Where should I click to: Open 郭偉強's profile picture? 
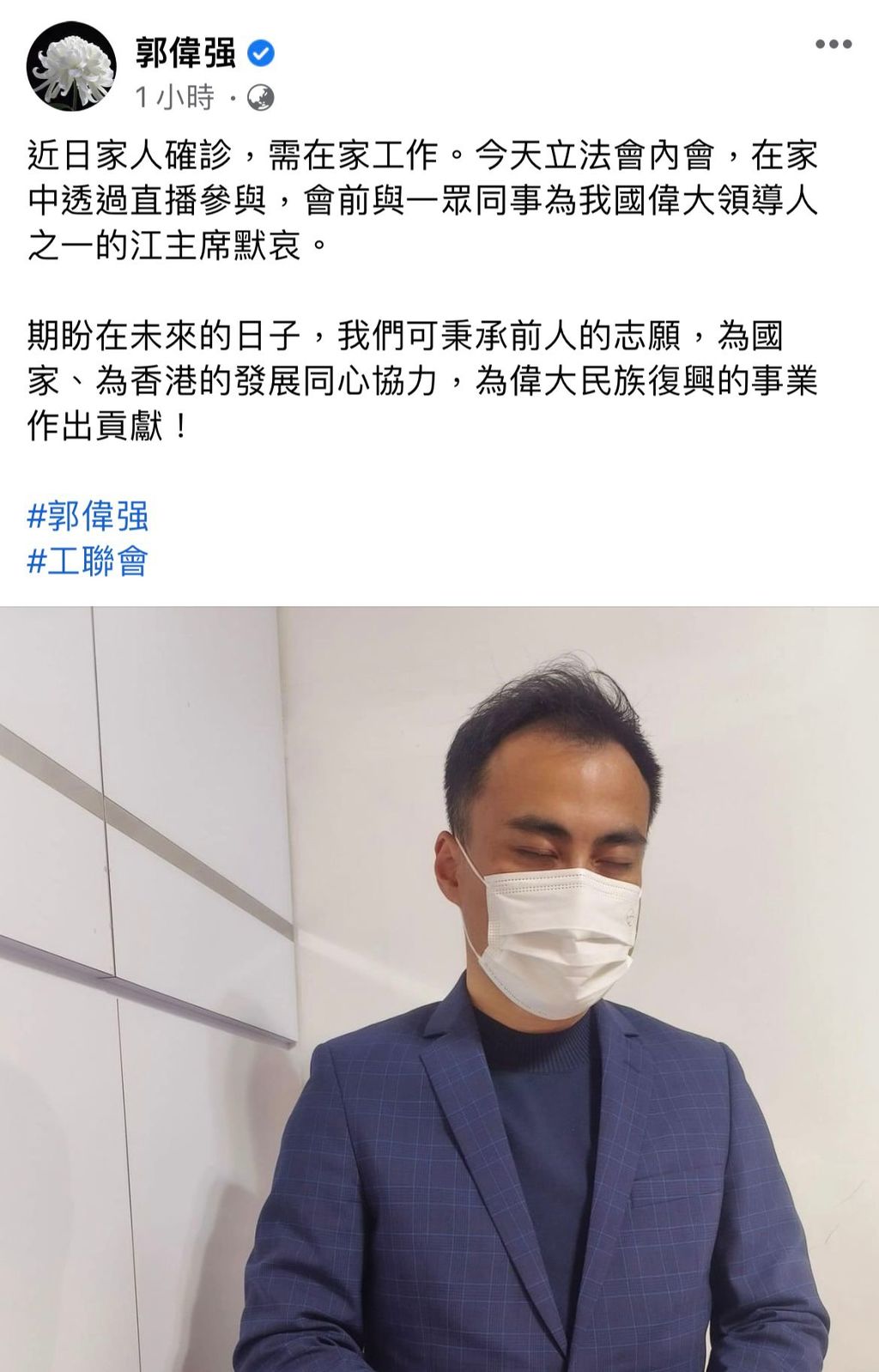pyautogui.click(x=71, y=66)
